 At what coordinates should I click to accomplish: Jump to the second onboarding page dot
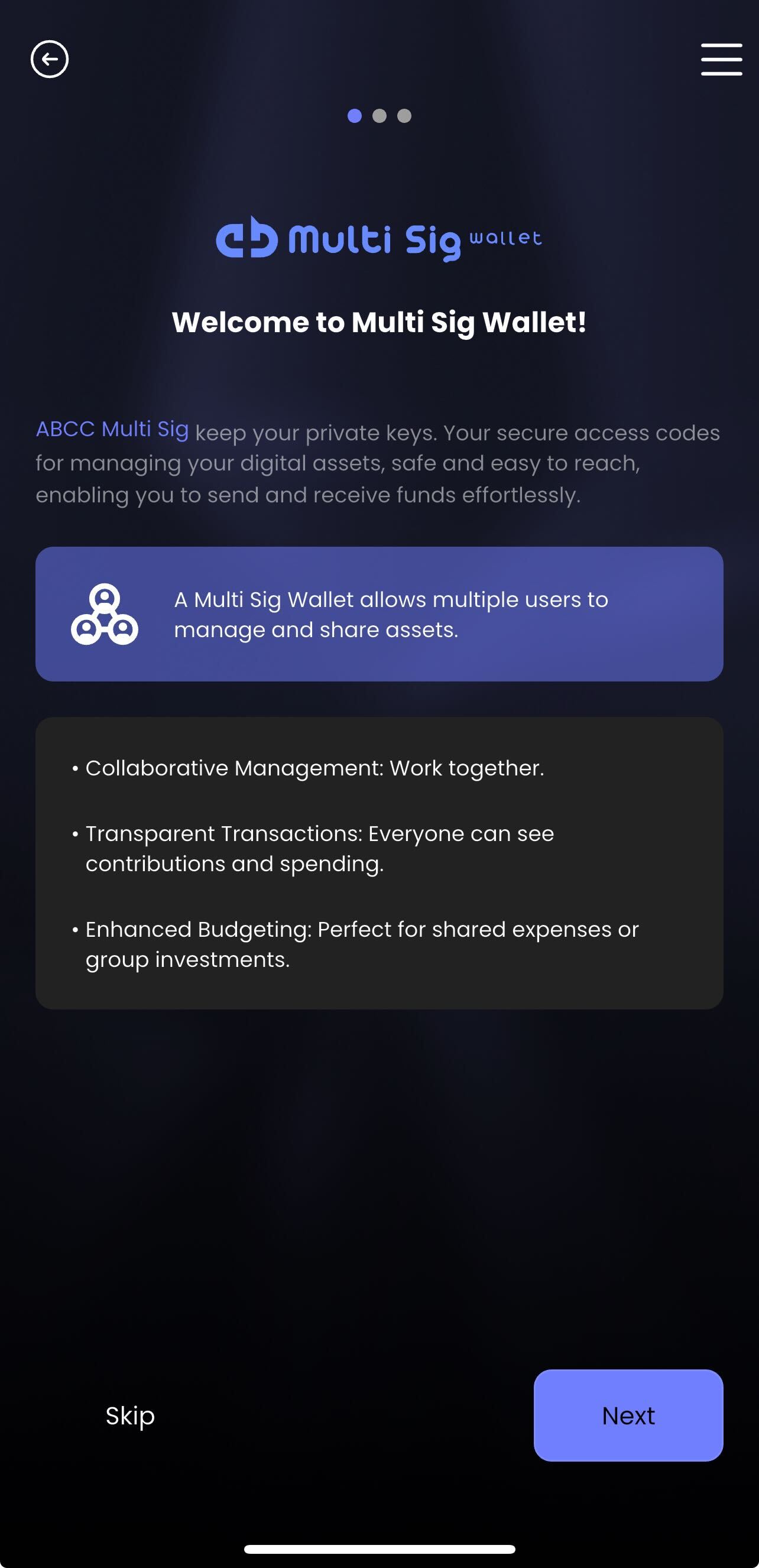click(x=379, y=116)
